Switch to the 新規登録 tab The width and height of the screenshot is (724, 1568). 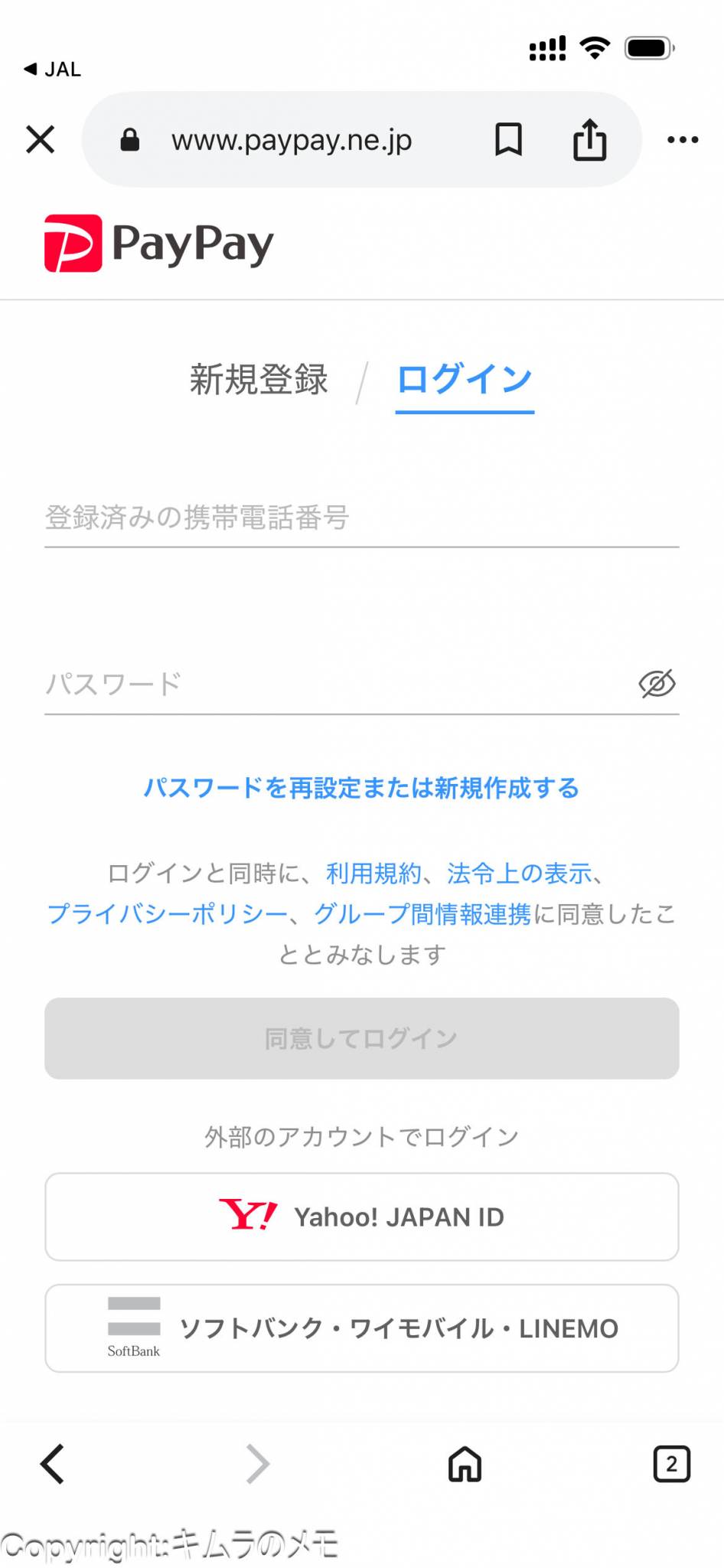(x=259, y=380)
